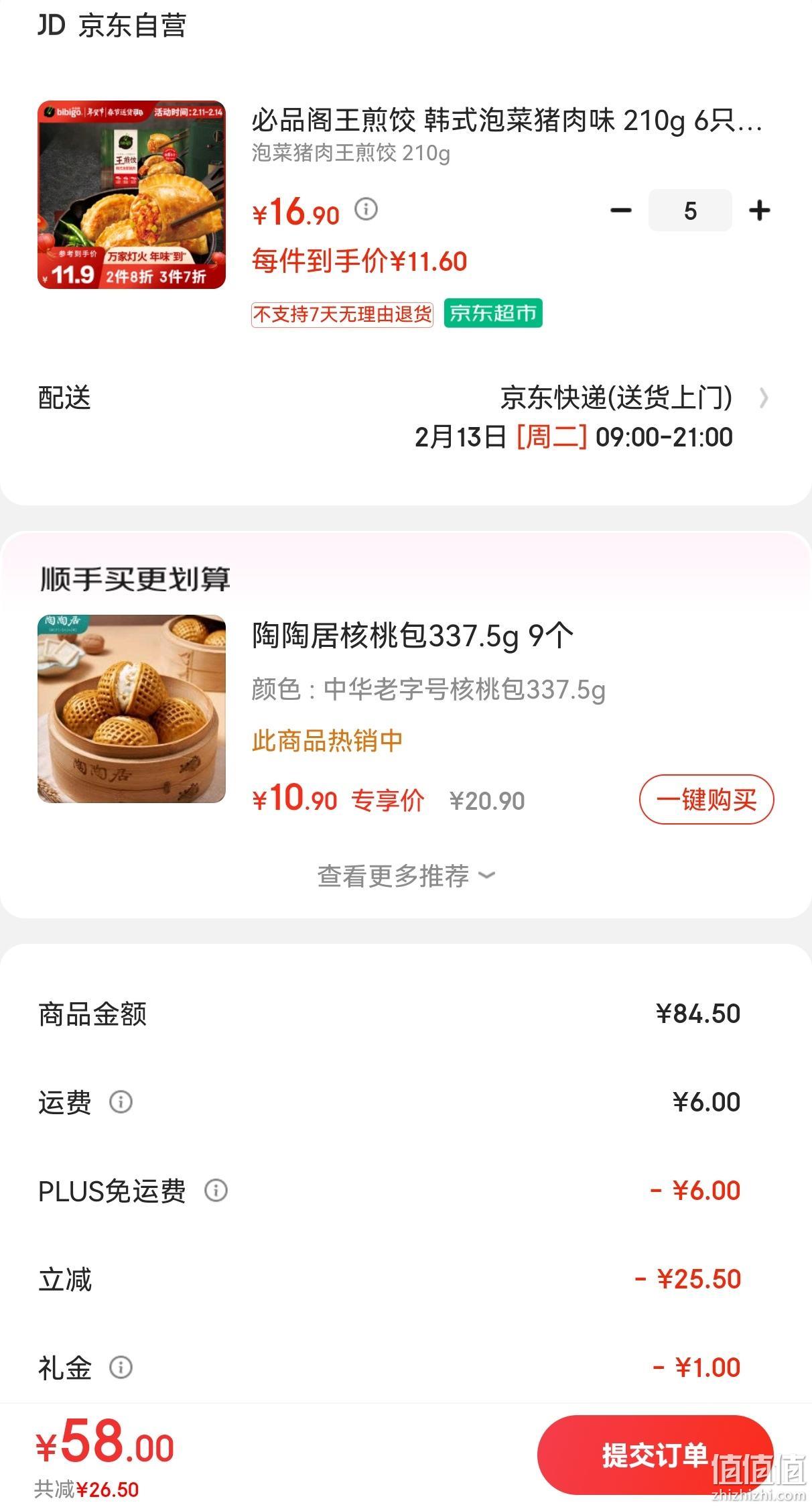Screen dimensions: 812x1507
Task: Expand 查看更多推荐
Action: (x=406, y=876)
